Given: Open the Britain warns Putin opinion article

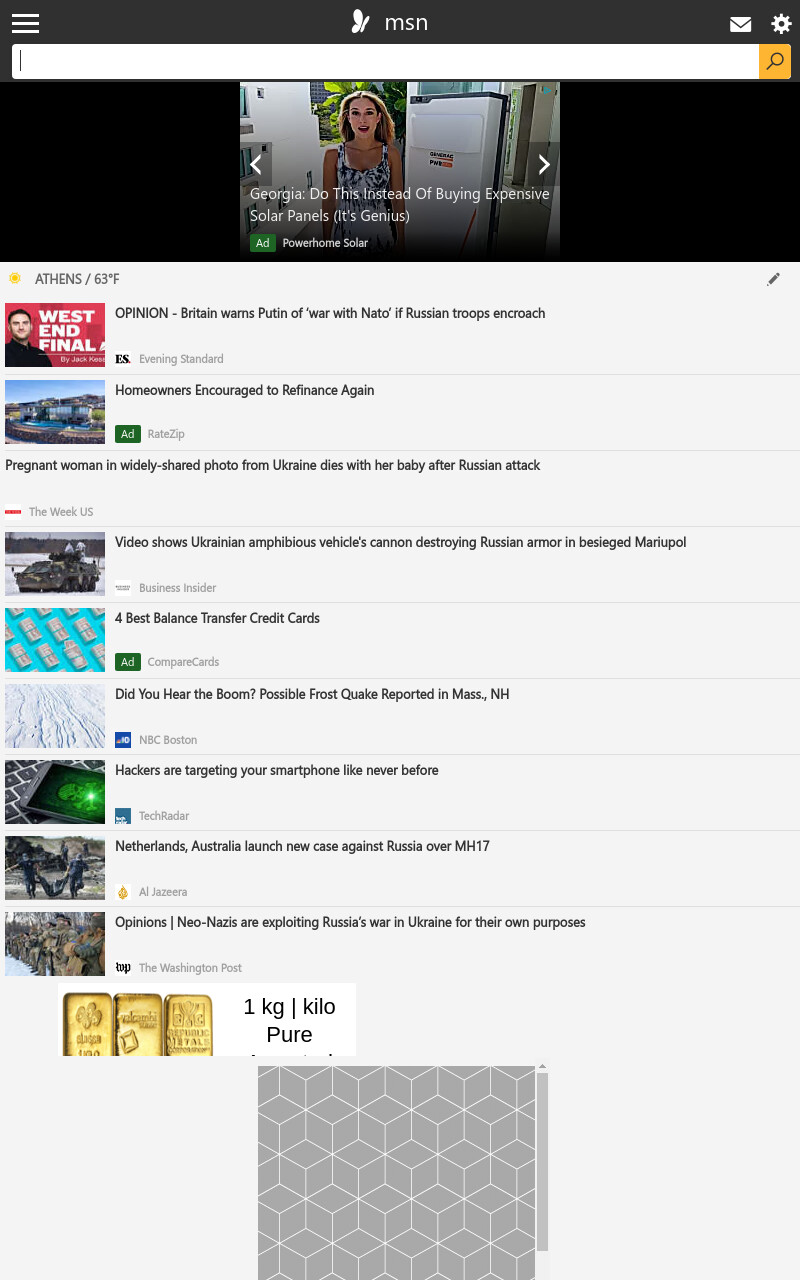Looking at the screenshot, I should (400, 335).
